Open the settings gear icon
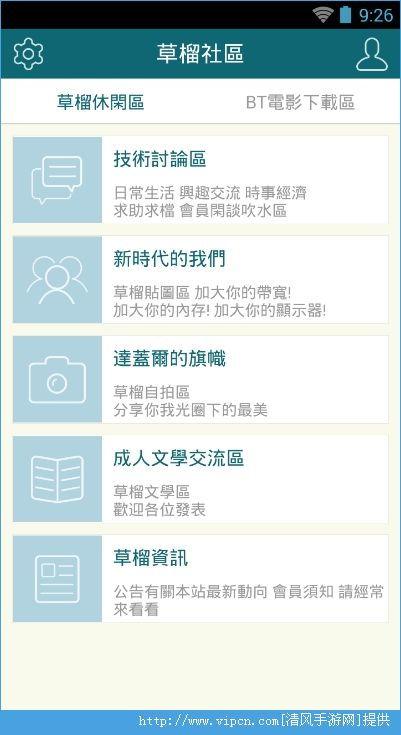Viewport: 401px width, 735px height. [x=28, y=54]
